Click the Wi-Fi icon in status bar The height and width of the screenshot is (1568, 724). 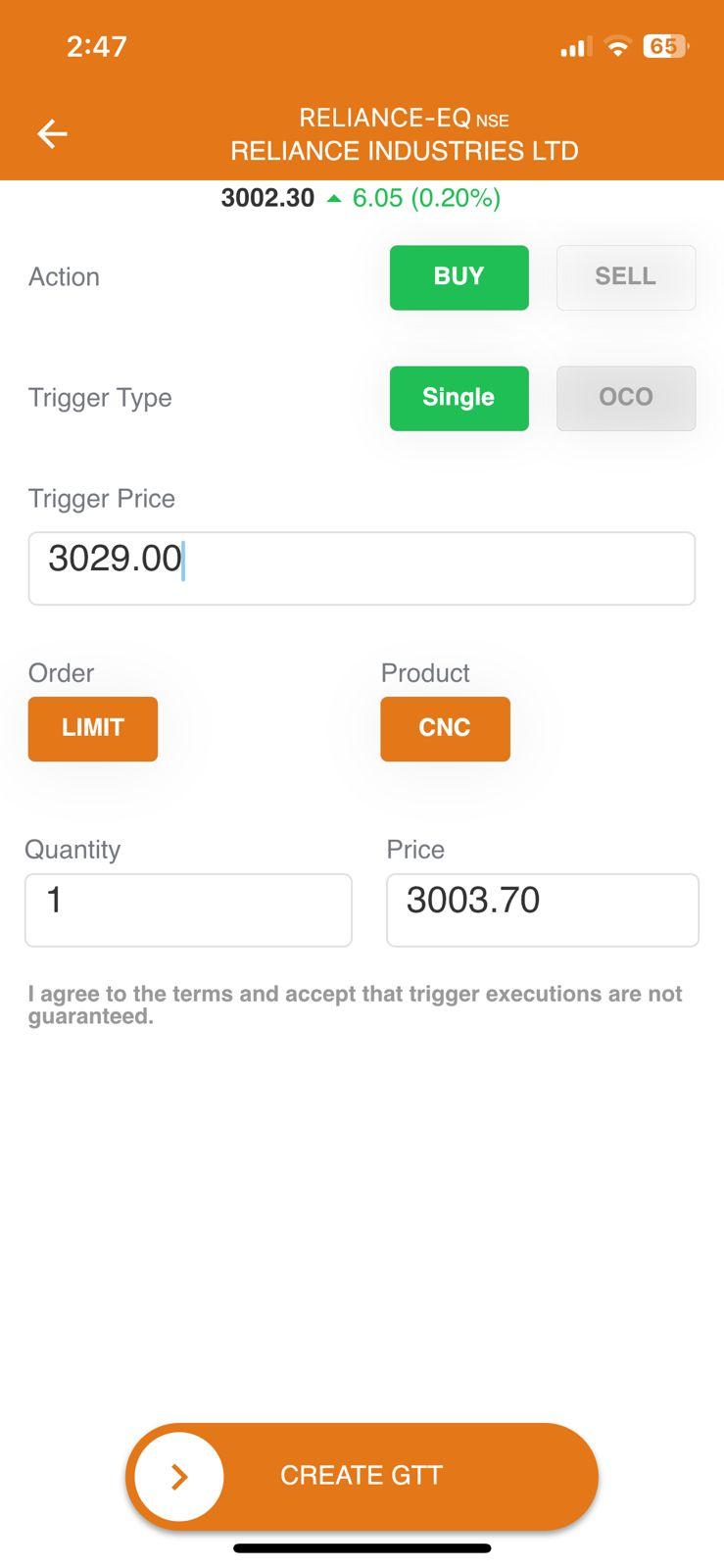(x=617, y=46)
